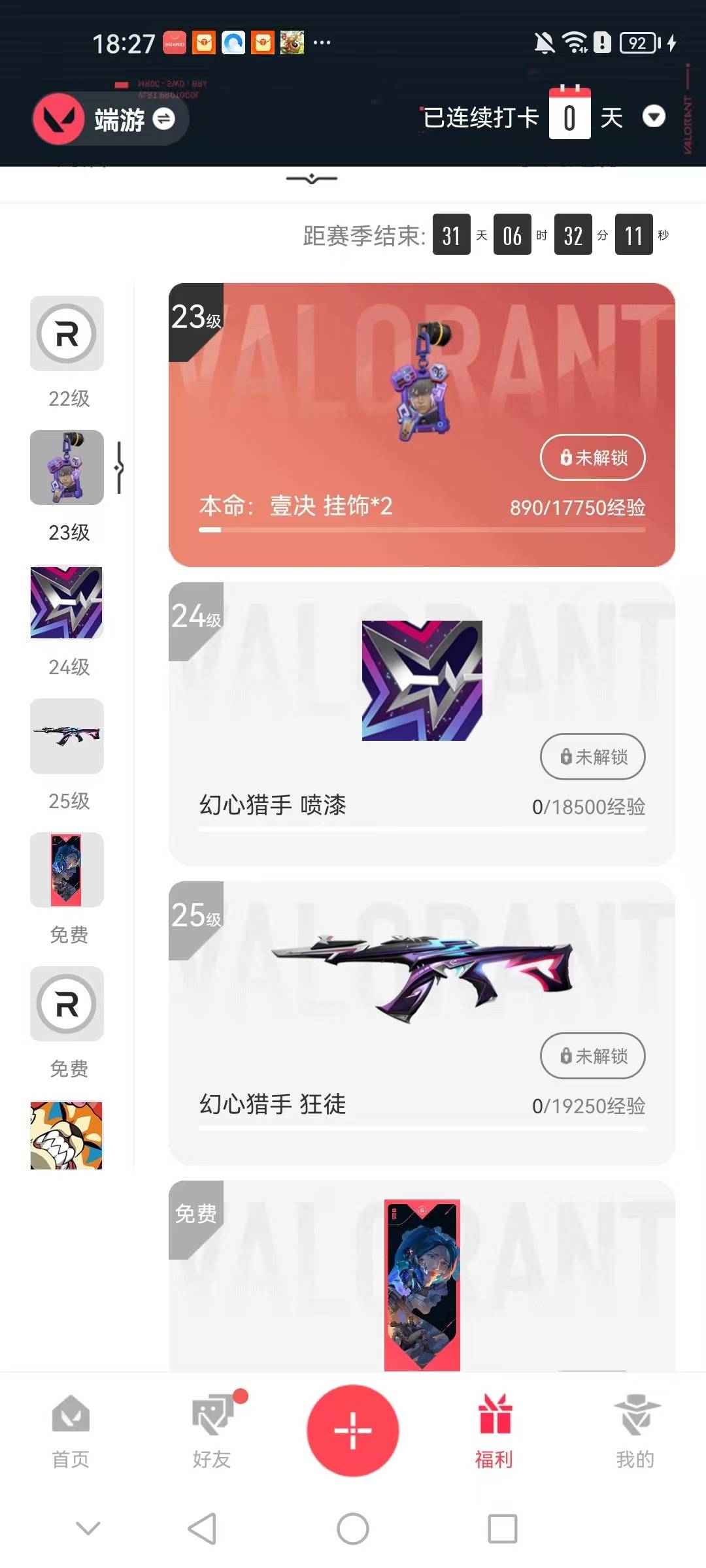
Task: Select the 23级 gun buddy thumbnail in sidebar
Action: [x=66, y=468]
